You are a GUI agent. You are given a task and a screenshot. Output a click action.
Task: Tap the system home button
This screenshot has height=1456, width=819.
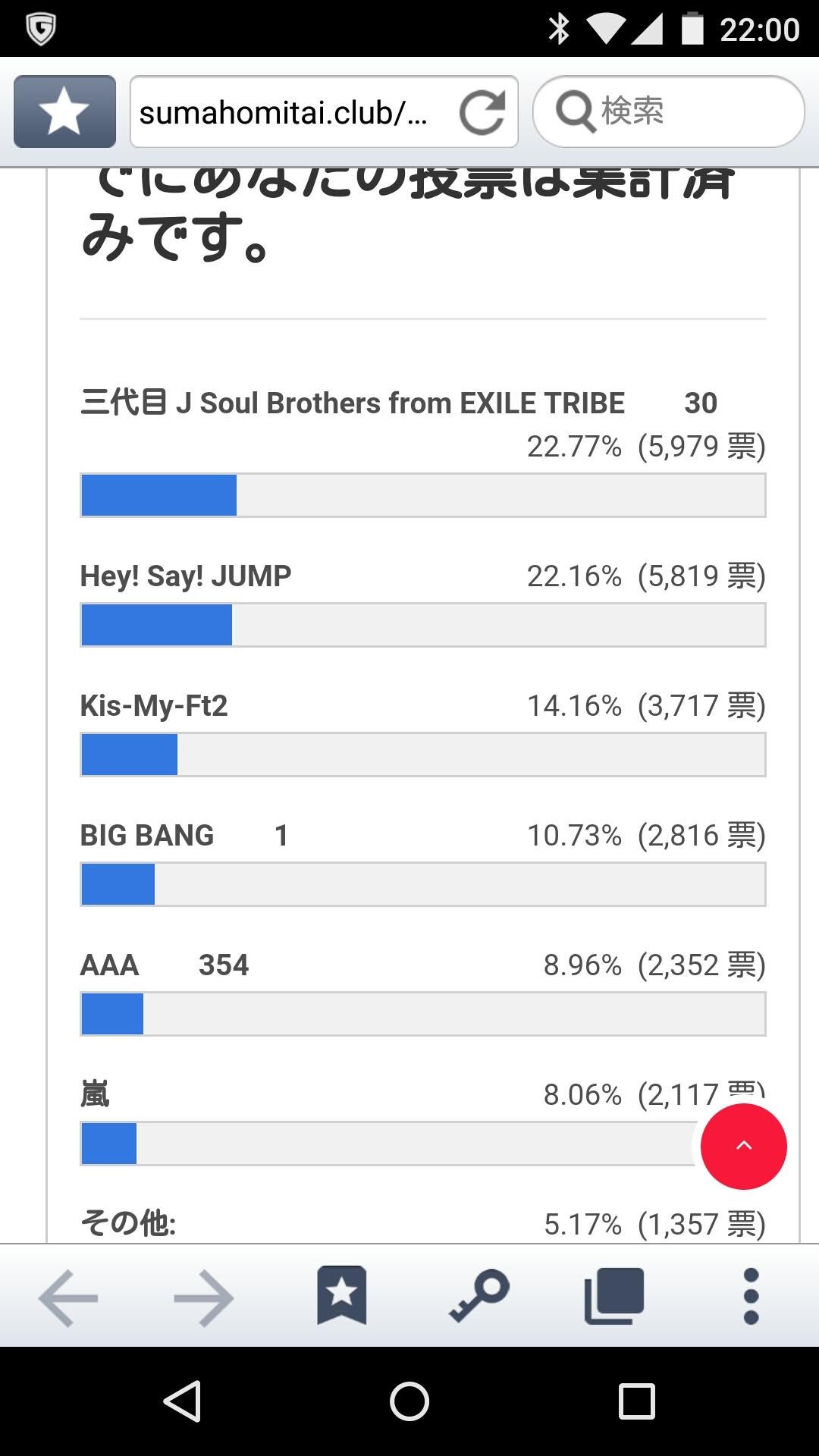[x=409, y=1401]
